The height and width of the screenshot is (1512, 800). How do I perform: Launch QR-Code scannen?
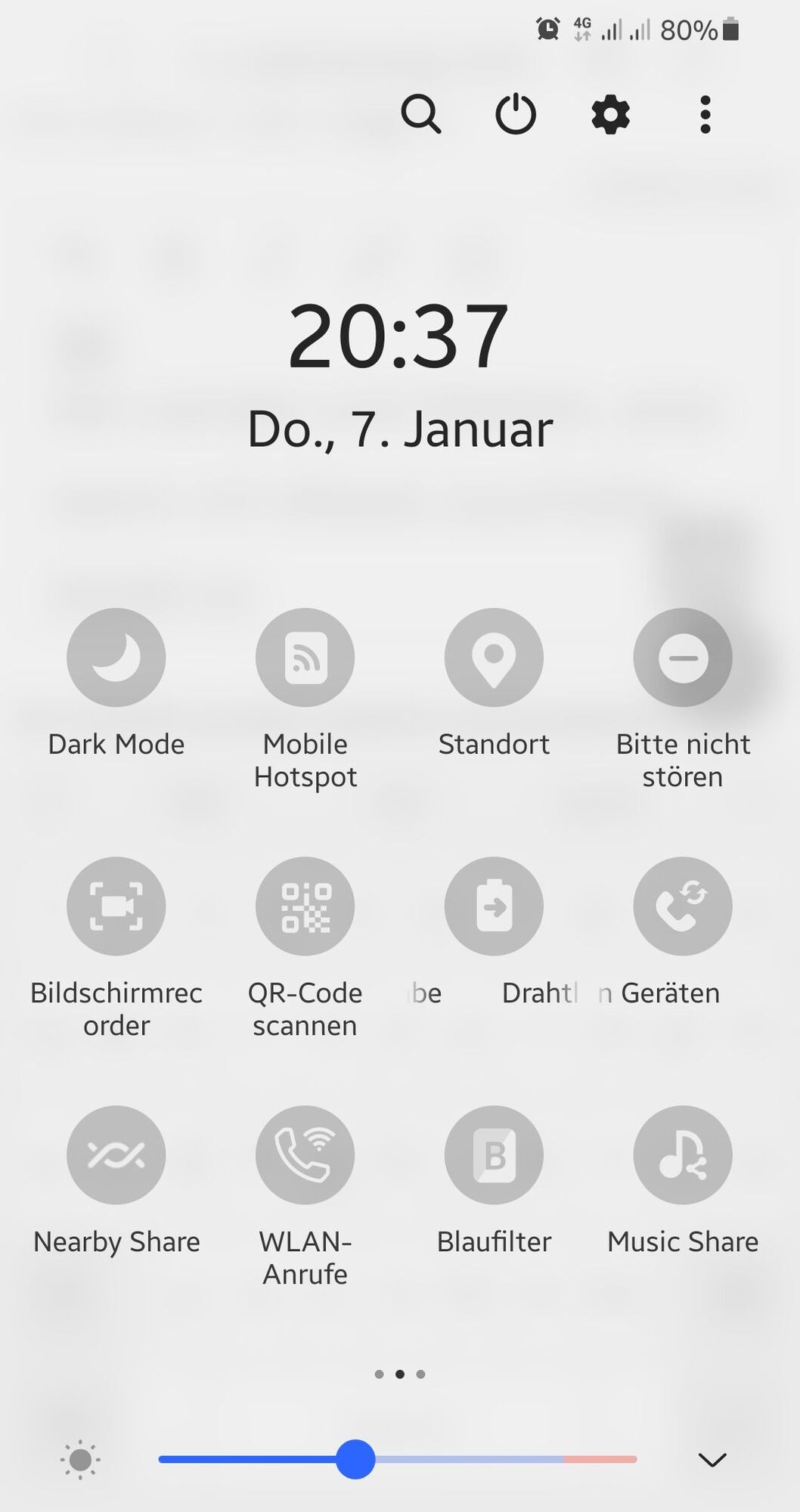305,906
